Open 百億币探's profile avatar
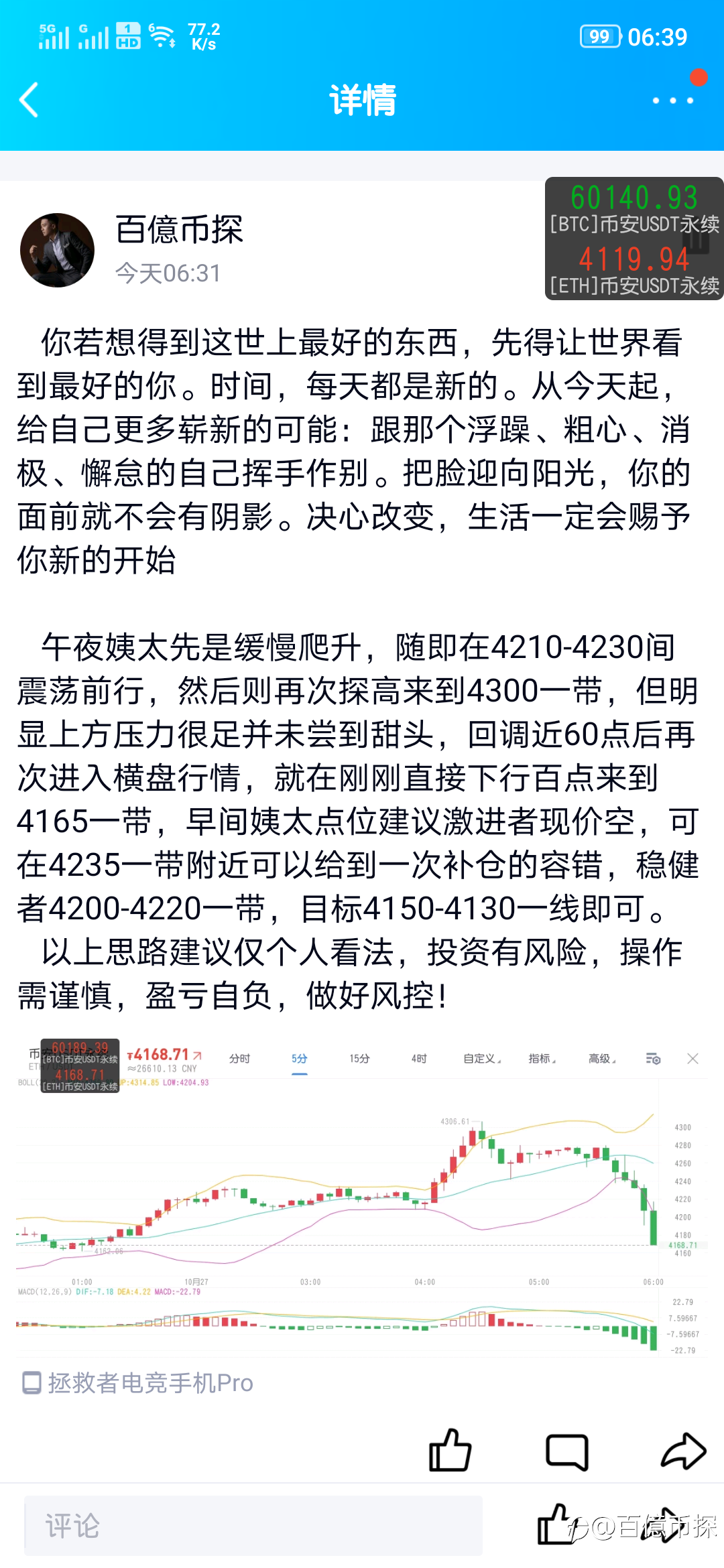The width and height of the screenshot is (724, 1568). tap(57, 251)
